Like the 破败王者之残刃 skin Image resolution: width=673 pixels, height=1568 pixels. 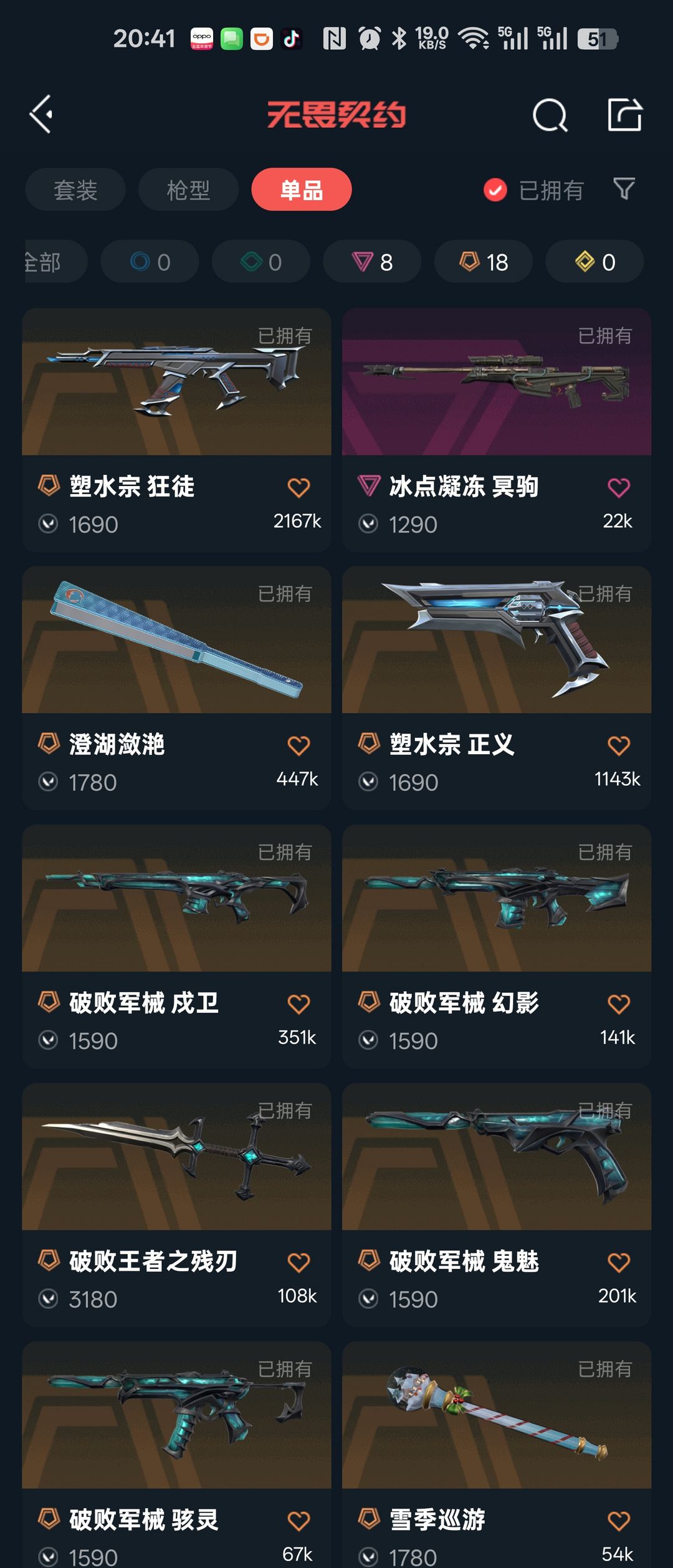(298, 1263)
